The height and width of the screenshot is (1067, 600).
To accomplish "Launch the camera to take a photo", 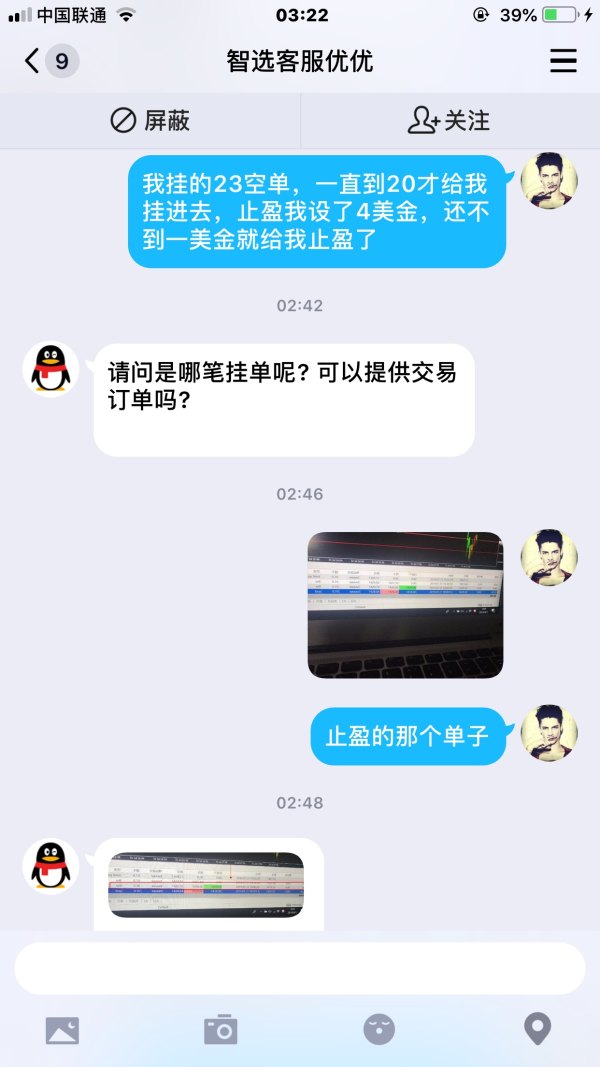I will pyautogui.click(x=220, y=1029).
